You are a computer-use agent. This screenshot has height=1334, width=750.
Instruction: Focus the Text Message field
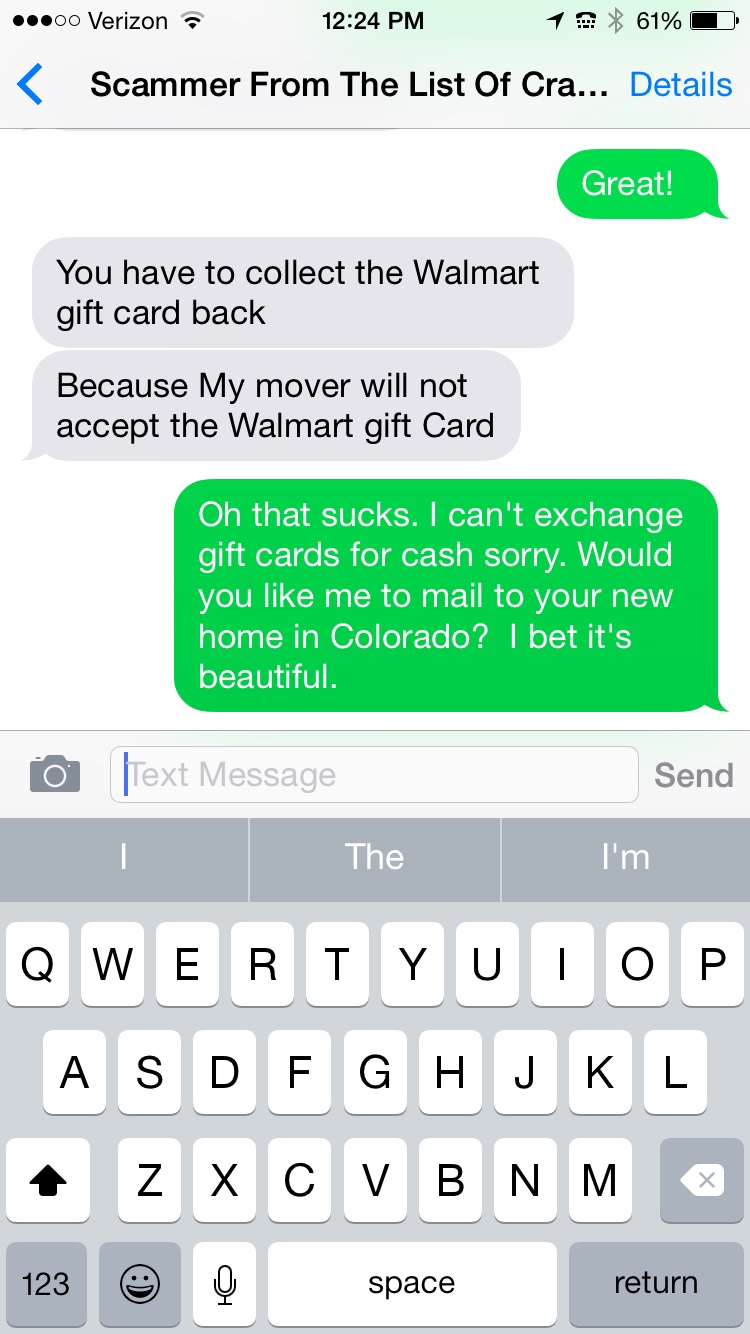[x=374, y=774]
